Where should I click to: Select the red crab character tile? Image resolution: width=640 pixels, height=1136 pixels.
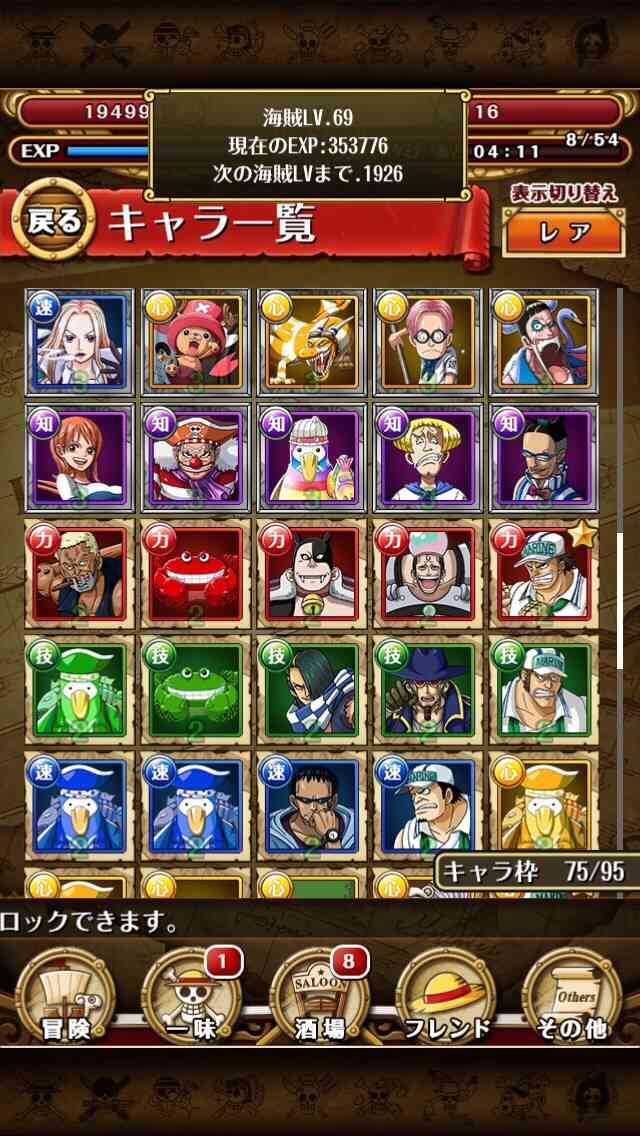(x=196, y=574)
